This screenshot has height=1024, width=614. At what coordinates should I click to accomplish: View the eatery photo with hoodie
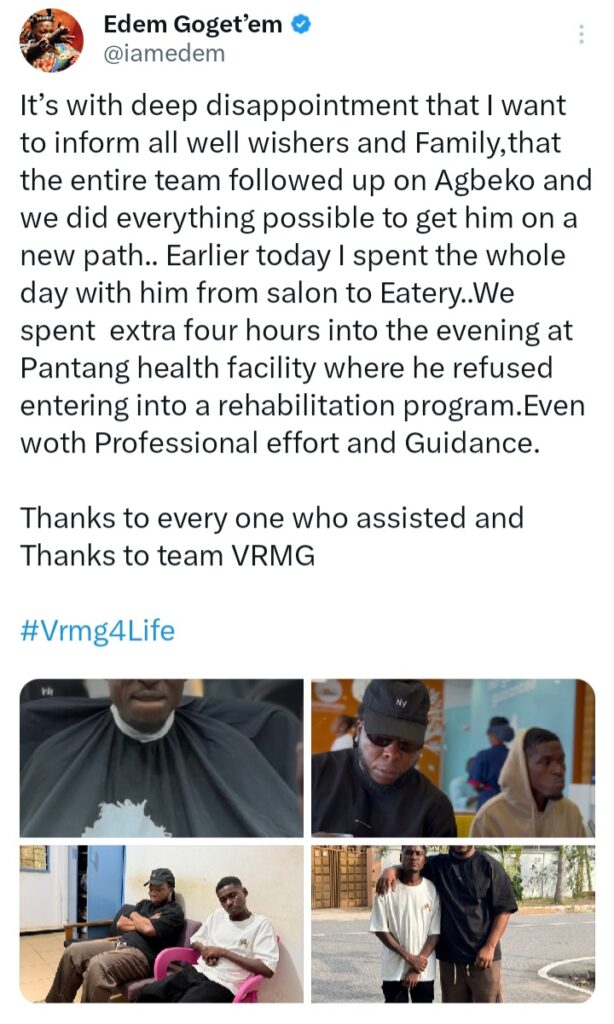pos(453,758)
